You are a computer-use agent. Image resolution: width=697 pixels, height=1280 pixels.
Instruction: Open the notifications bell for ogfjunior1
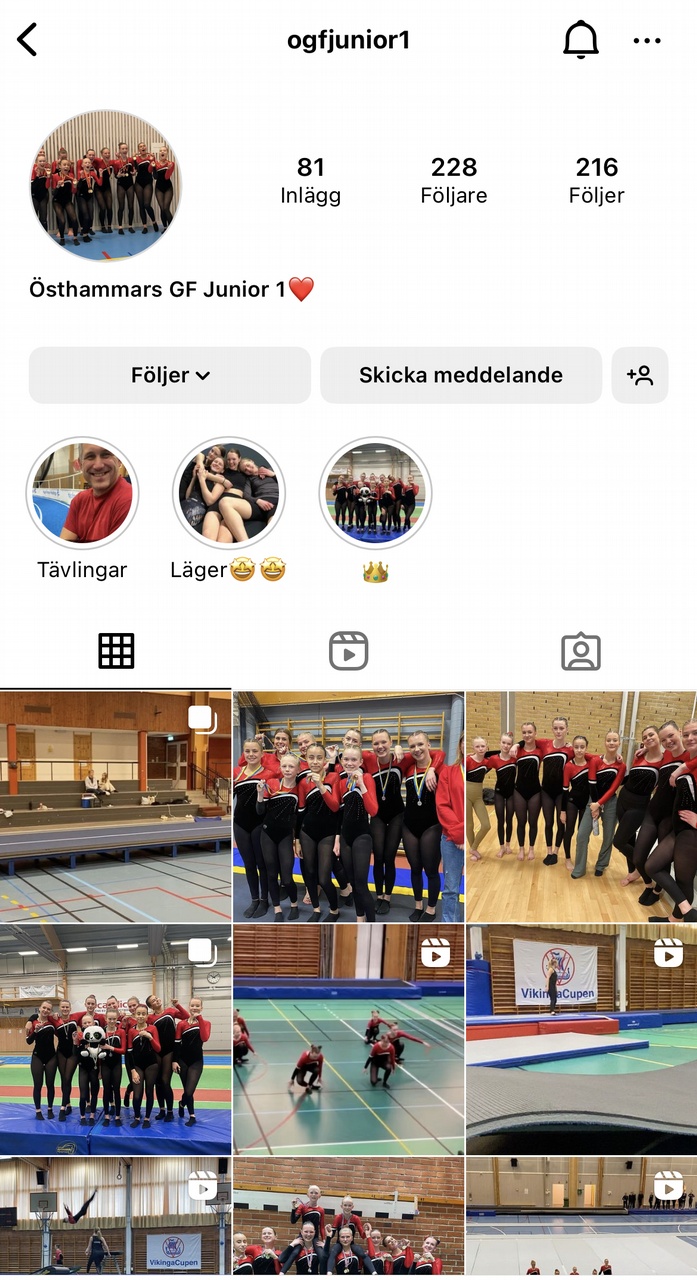pos(580,41)
